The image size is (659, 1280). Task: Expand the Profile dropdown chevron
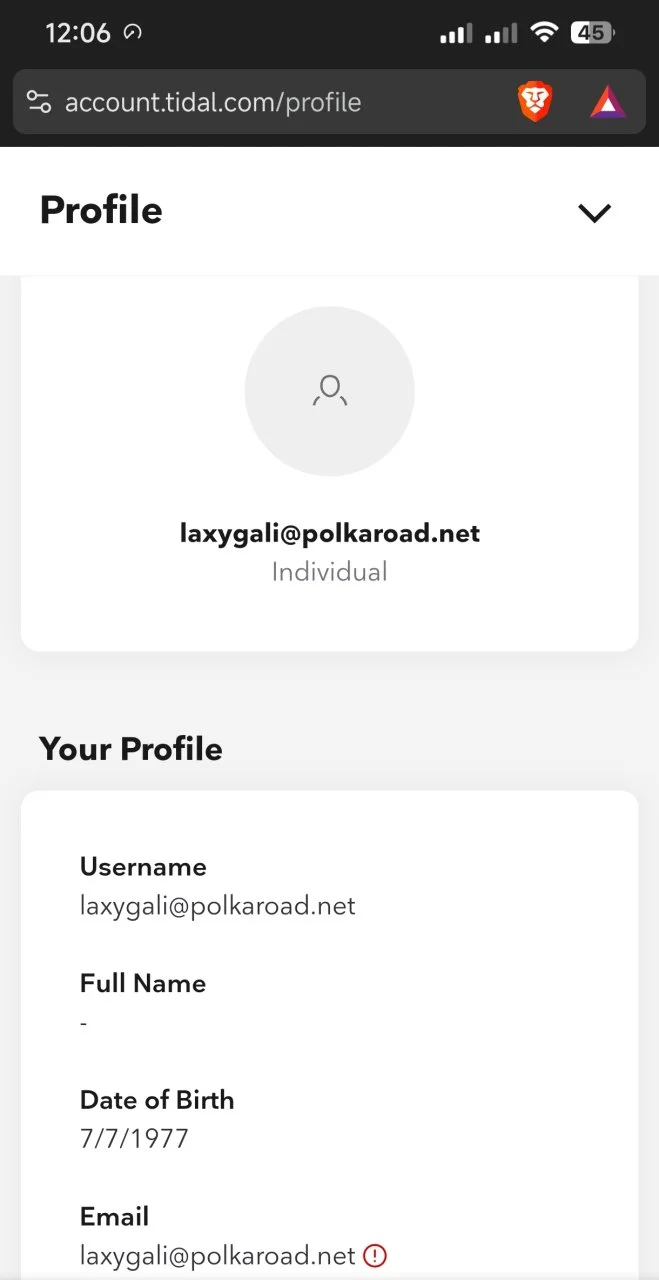pos(594,212)
